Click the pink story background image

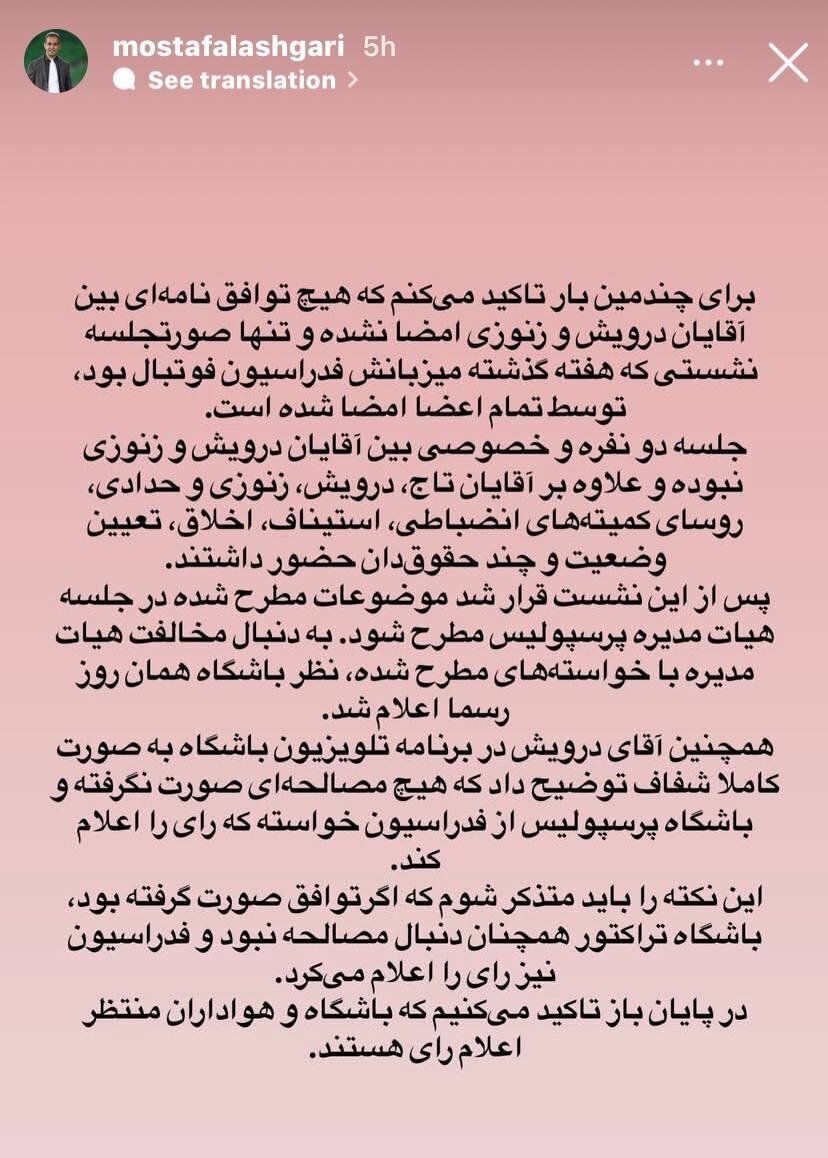pyautogui.click(x=414, y=180)
